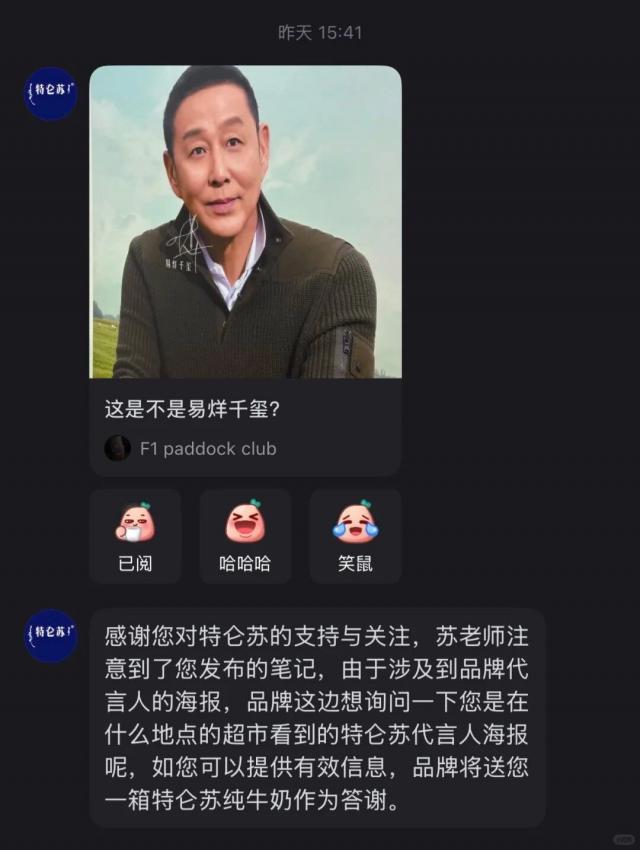This screenshot has width=640, height=850.
Task: Open the shared note card from F1 paddock club
Action: click(x=245, y=270)
